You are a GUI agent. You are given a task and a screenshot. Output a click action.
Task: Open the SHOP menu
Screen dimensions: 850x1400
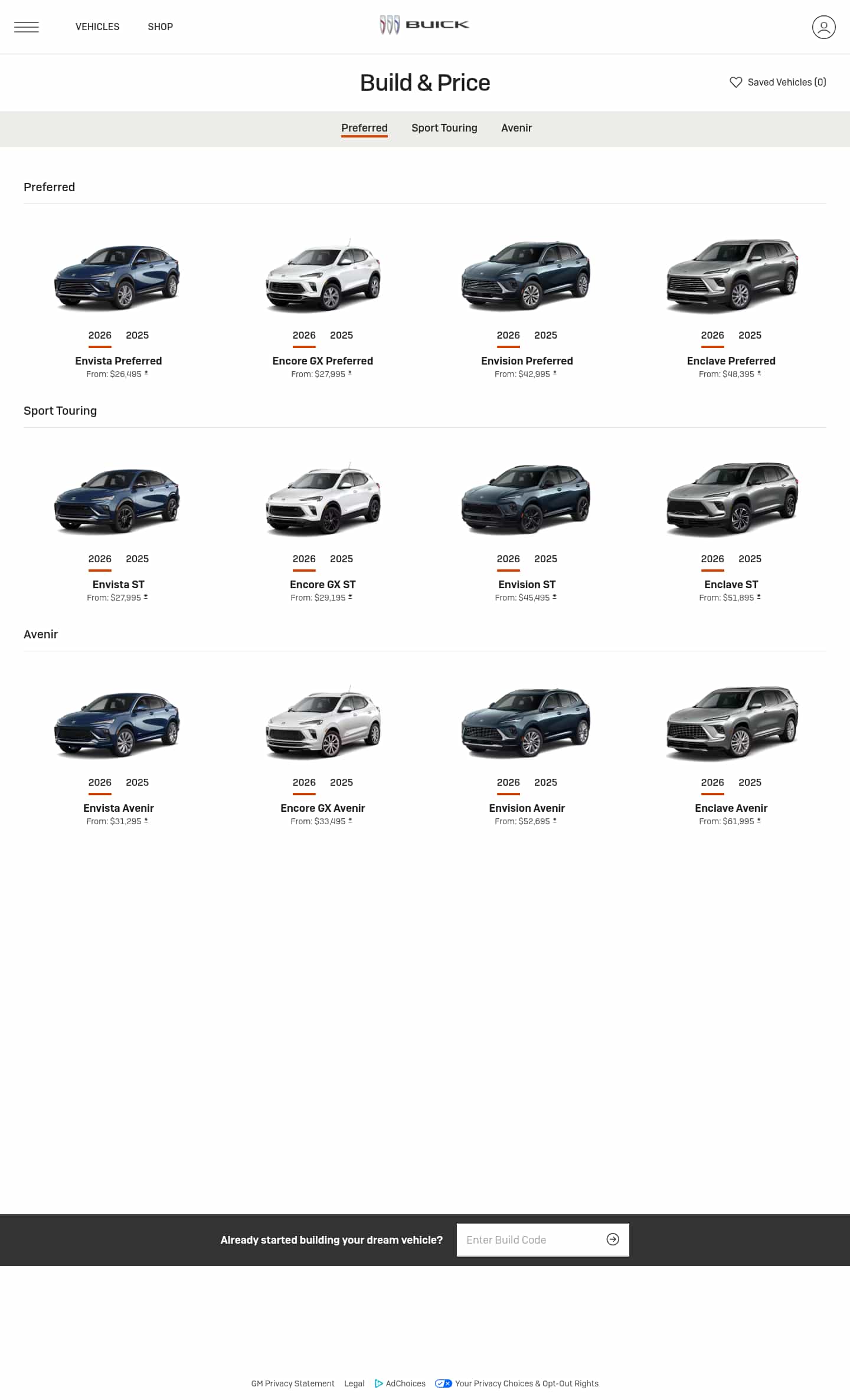coord(160,27)
